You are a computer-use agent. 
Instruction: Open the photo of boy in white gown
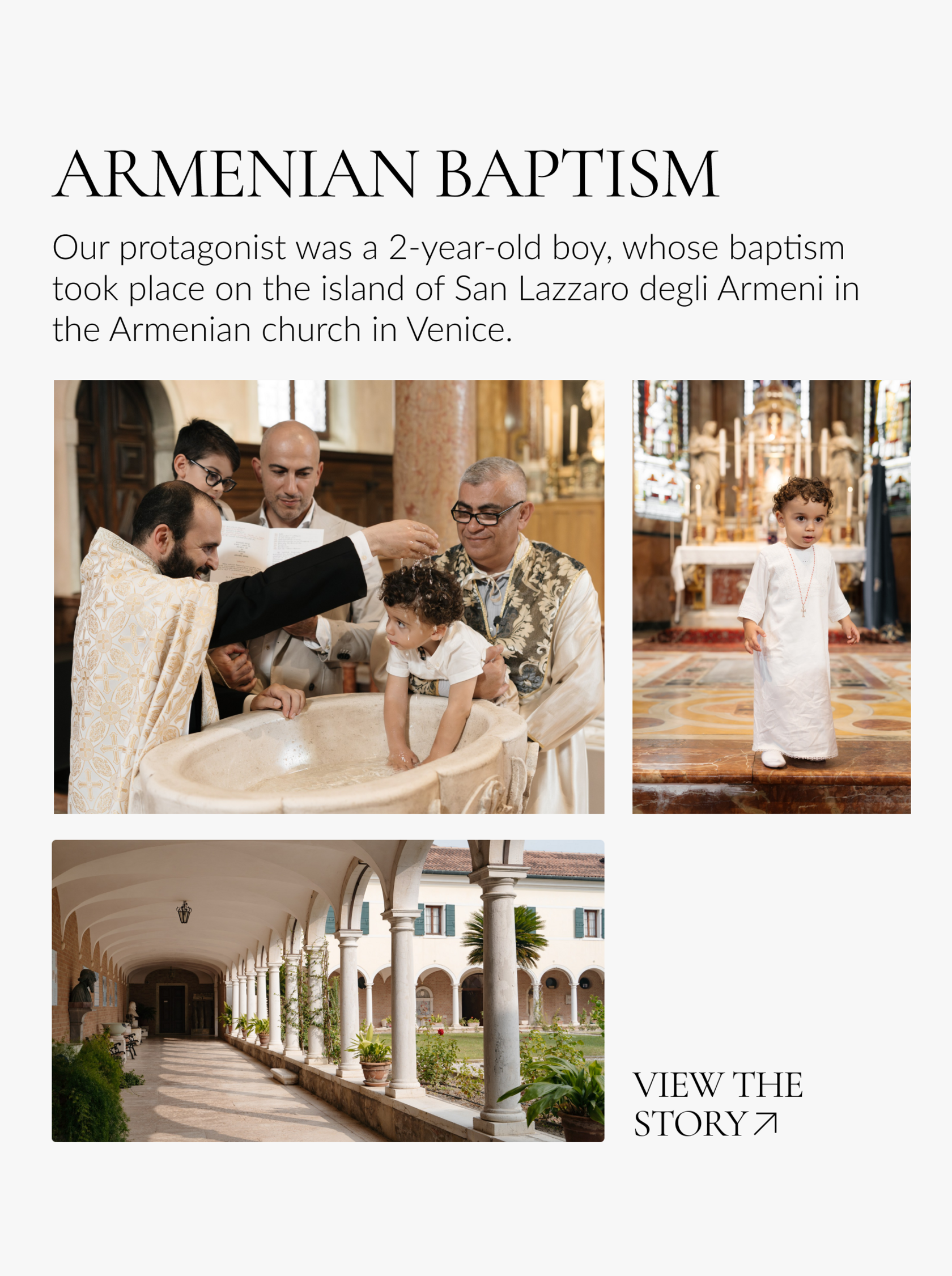[x=771, y=596]
